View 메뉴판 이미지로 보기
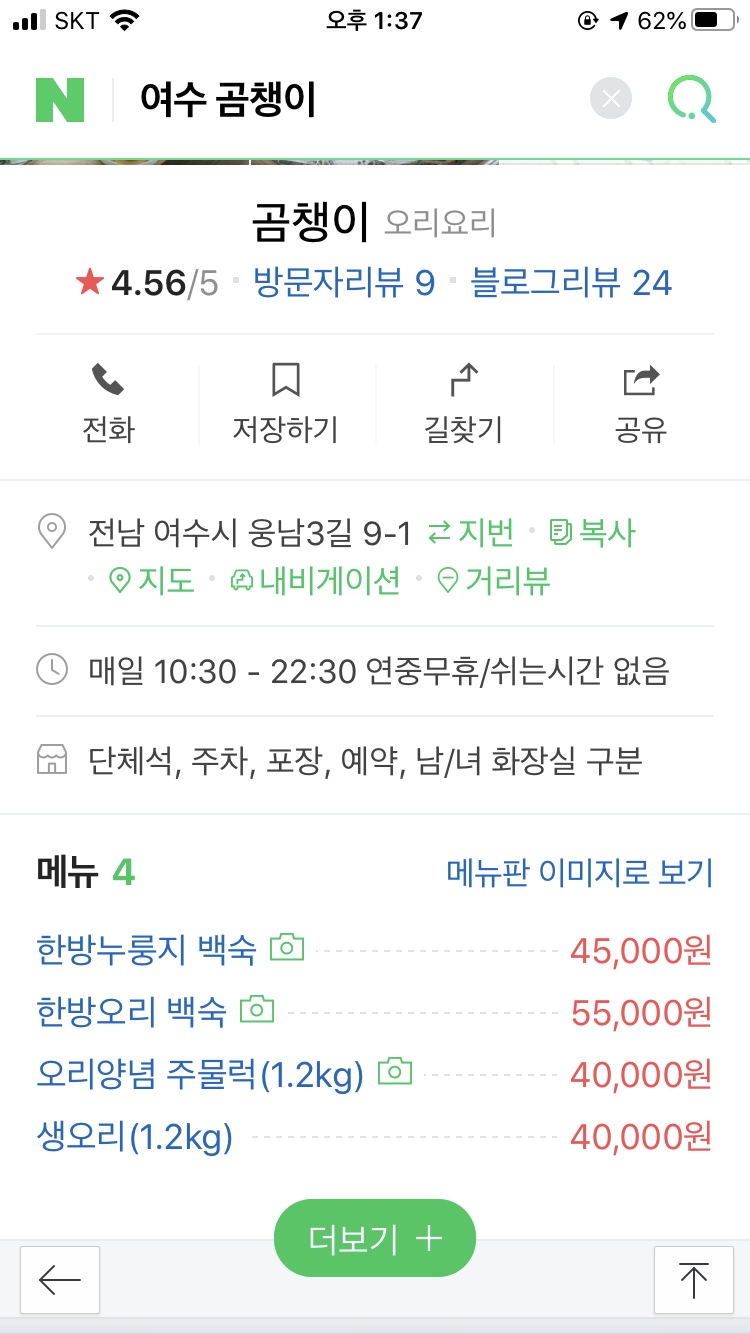The image size is (750, 1334). tap(579, 872)
